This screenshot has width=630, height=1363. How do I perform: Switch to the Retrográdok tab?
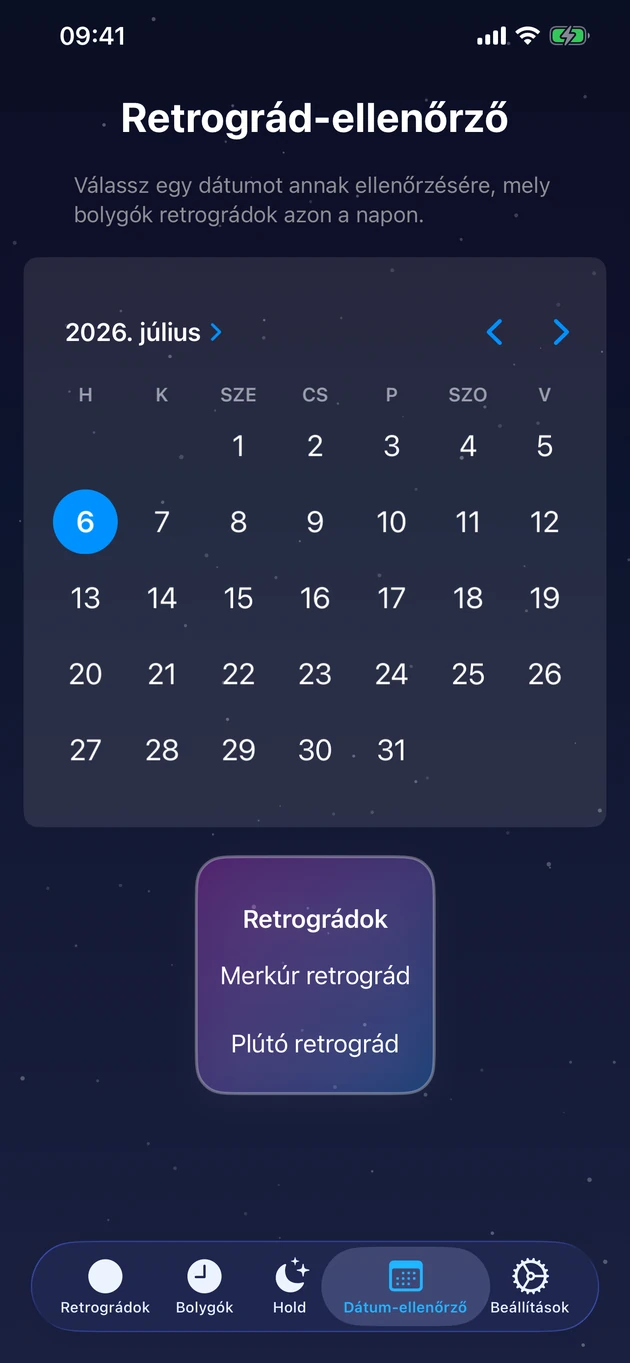[x=105, y=1287]
